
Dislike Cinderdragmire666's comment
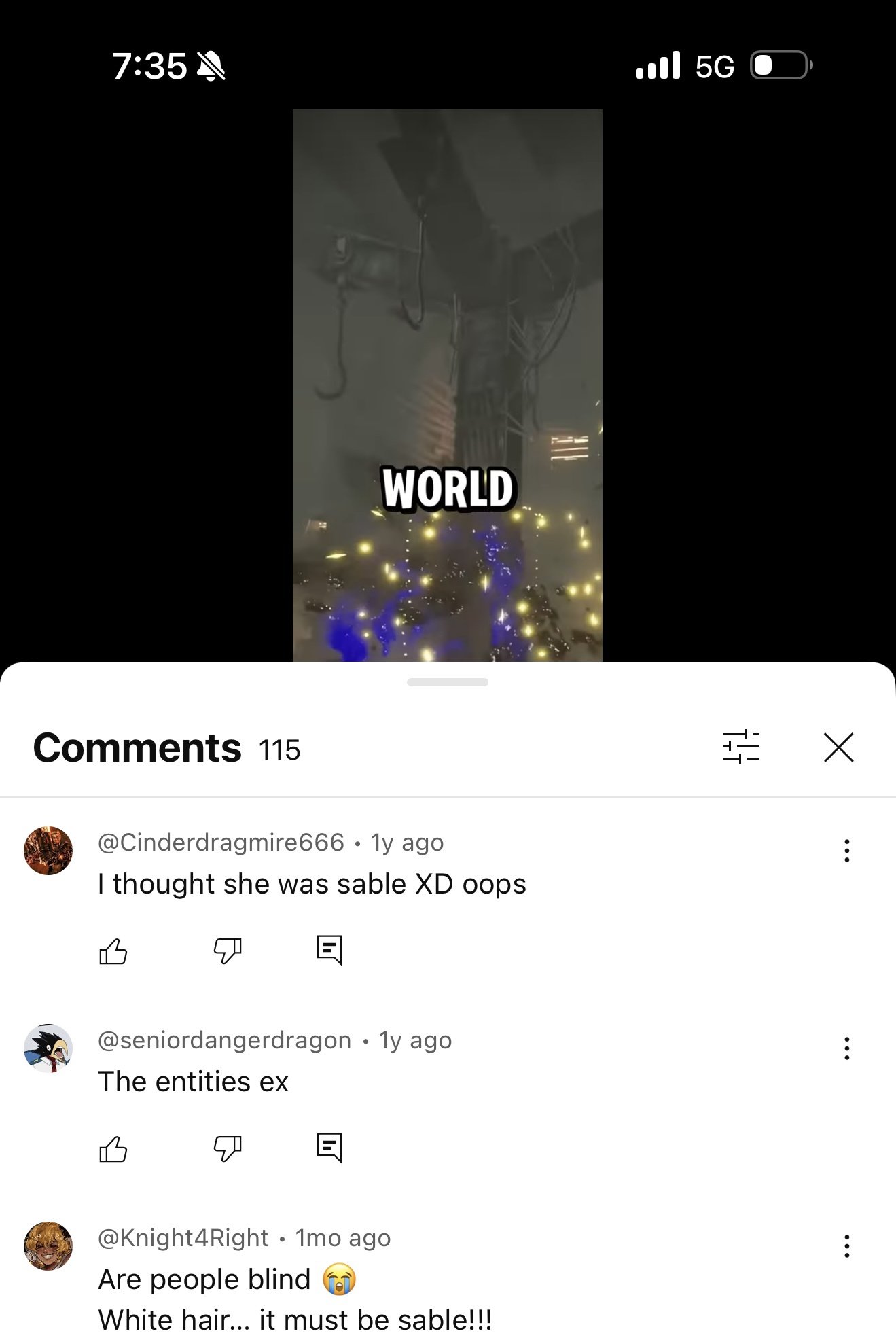coord(227,951)
